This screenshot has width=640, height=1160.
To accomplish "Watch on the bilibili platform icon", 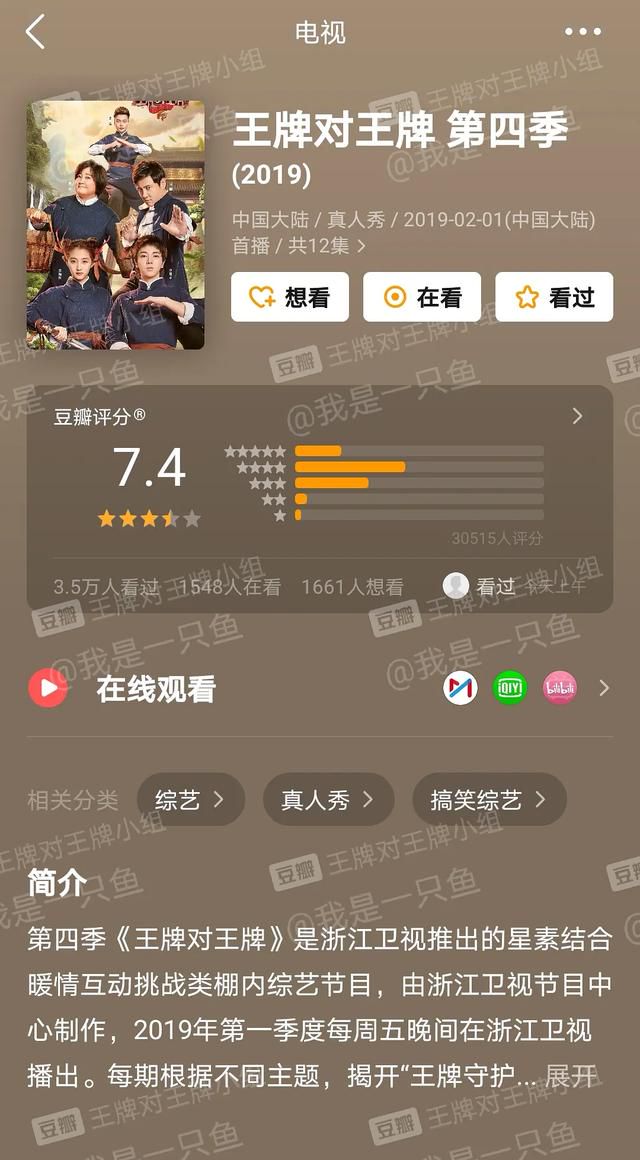I will 559,688.
